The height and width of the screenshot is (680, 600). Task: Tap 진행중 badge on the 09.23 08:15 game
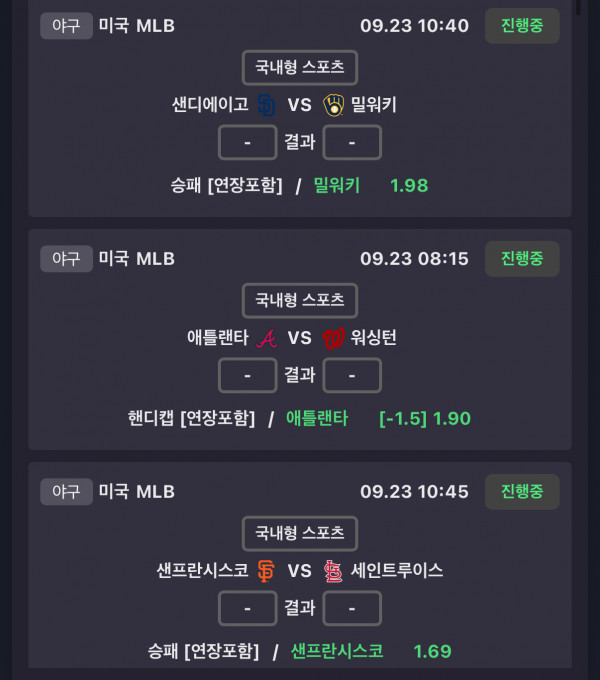pos(522,259)
